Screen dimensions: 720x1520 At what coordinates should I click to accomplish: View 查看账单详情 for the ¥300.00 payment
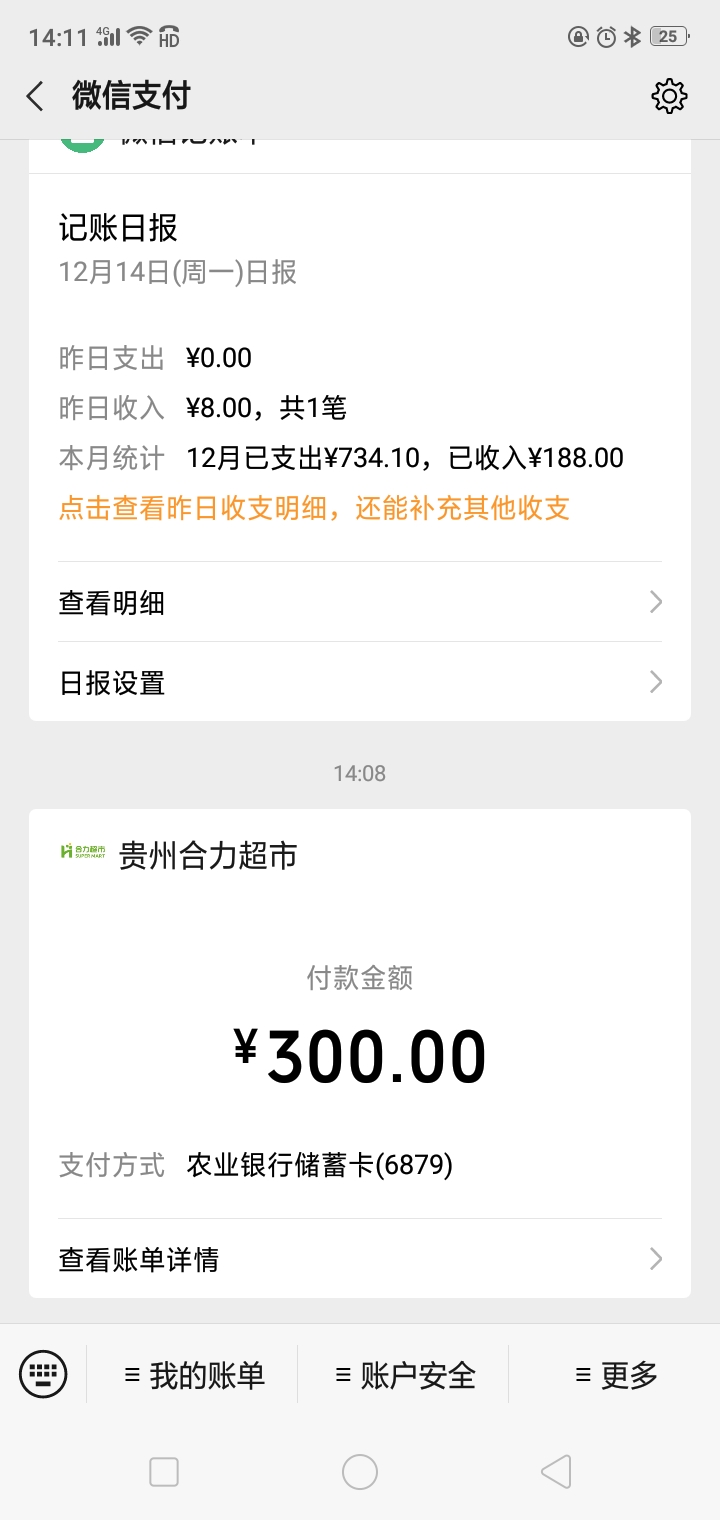tap(360, 1259)
